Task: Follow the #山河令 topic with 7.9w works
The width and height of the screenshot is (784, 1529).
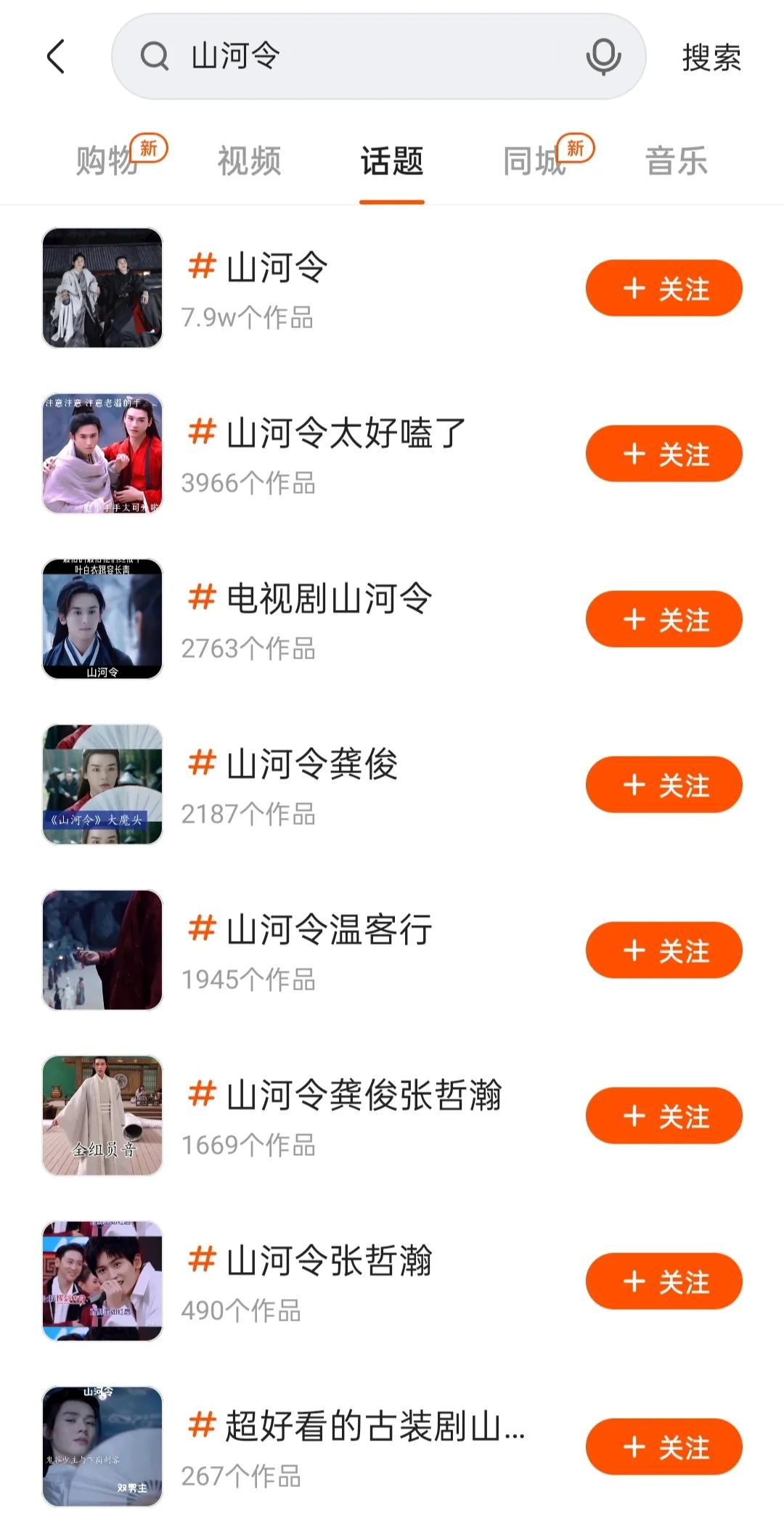Action: pos(663,288)
